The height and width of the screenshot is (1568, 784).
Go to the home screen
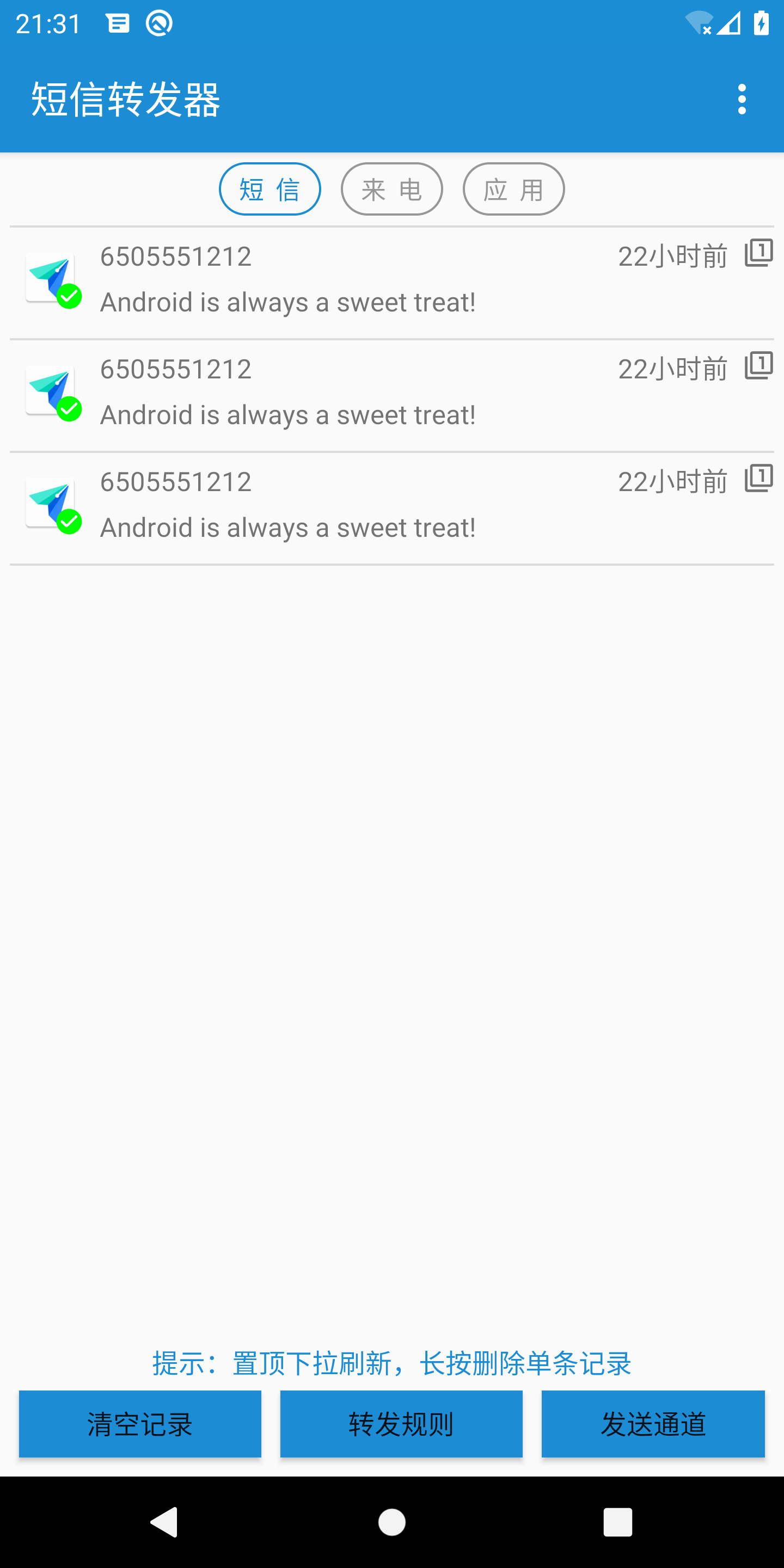point(392,1522)
